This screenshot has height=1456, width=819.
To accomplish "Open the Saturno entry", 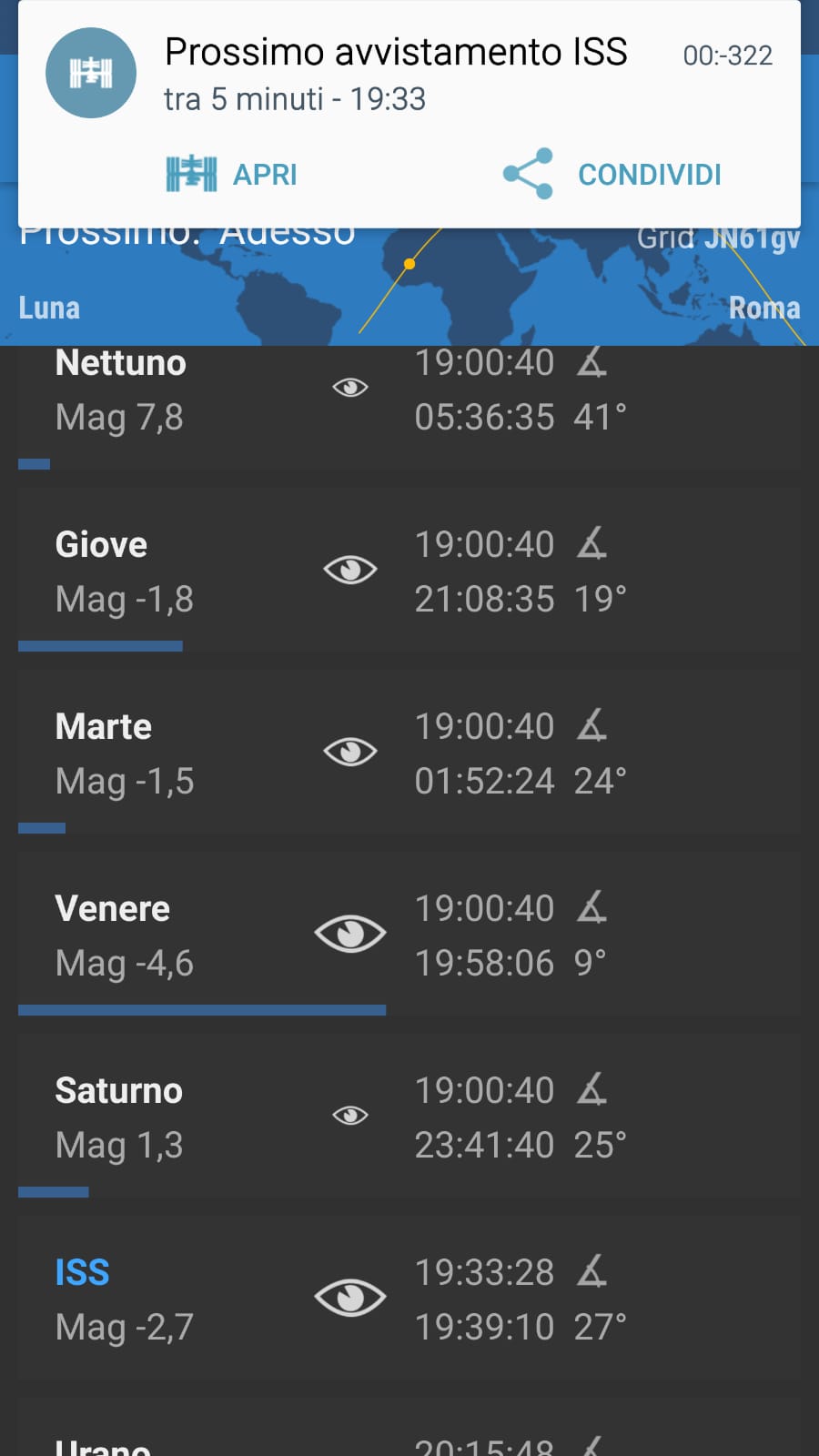I will click(x=409, y=1116).
